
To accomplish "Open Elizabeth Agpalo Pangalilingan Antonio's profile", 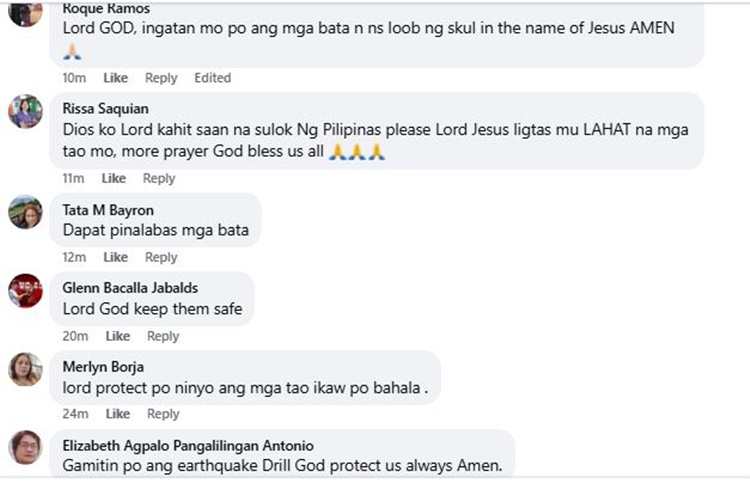I will [188, 446].
